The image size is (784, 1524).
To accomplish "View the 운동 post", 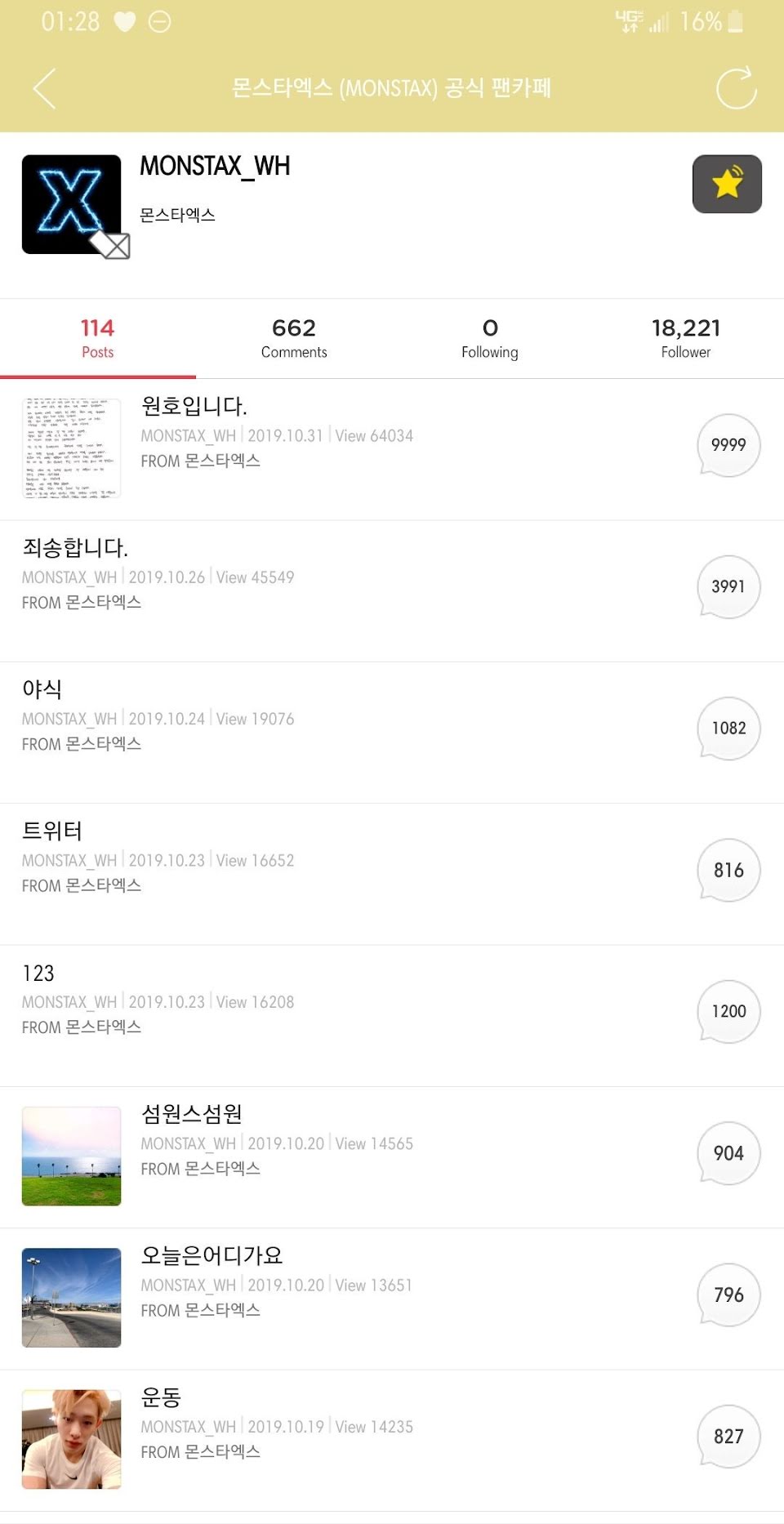I will tap(161, 1397).
